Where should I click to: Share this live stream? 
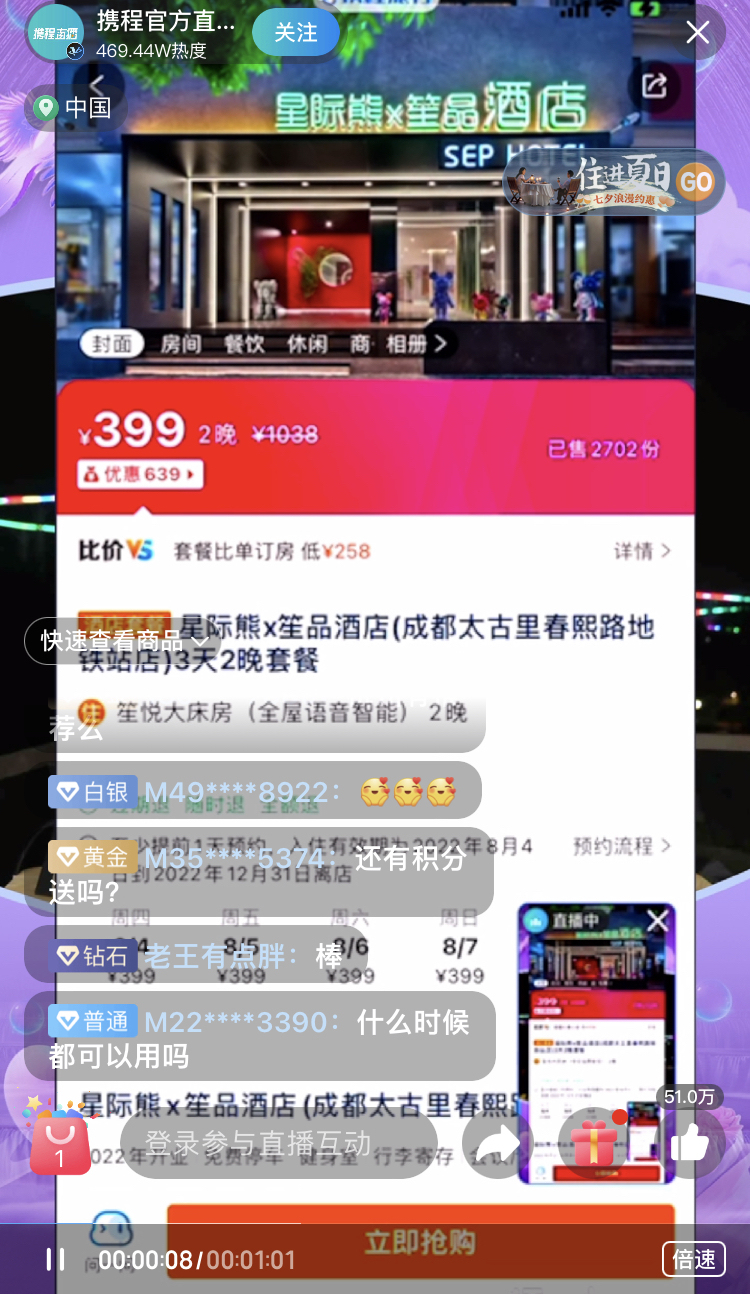click(497, 1143)
